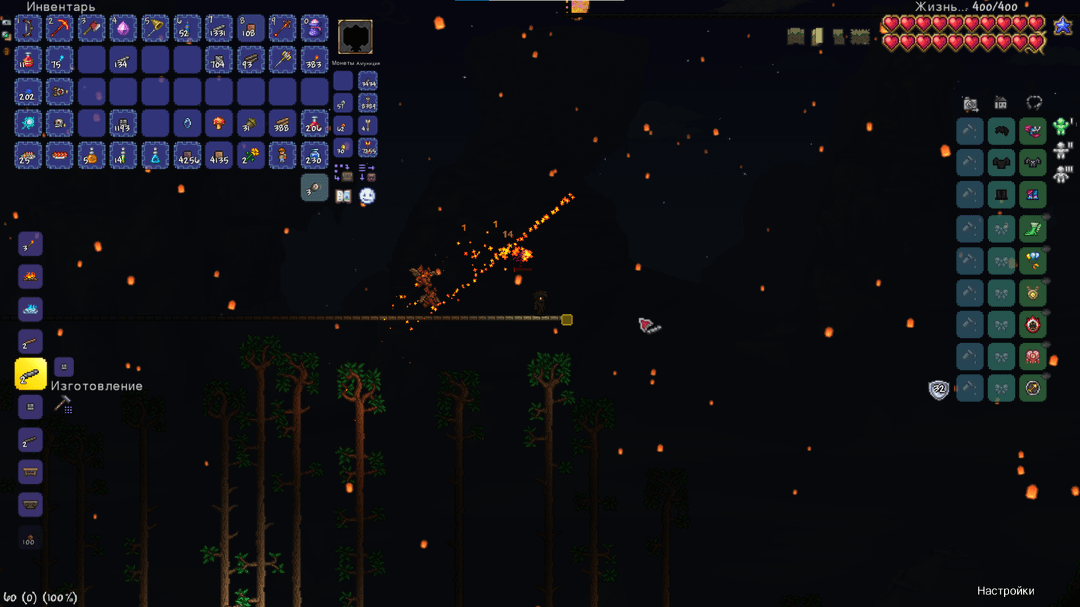
Task: Select the first green loadout figure
Action: click(x=1062, y=126)
